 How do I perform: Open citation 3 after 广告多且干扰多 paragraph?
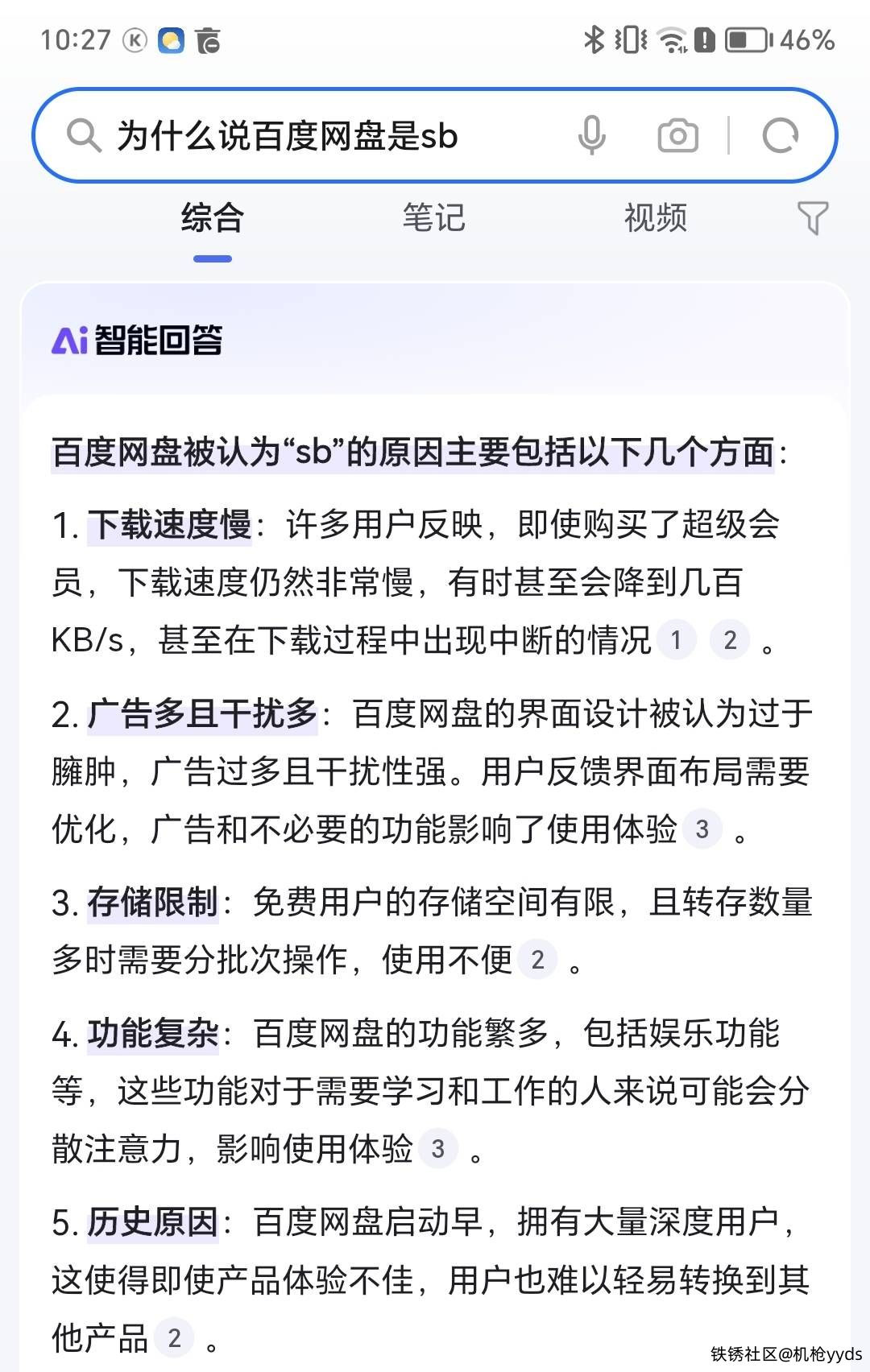pyautogui.click(x=702, y=829)
